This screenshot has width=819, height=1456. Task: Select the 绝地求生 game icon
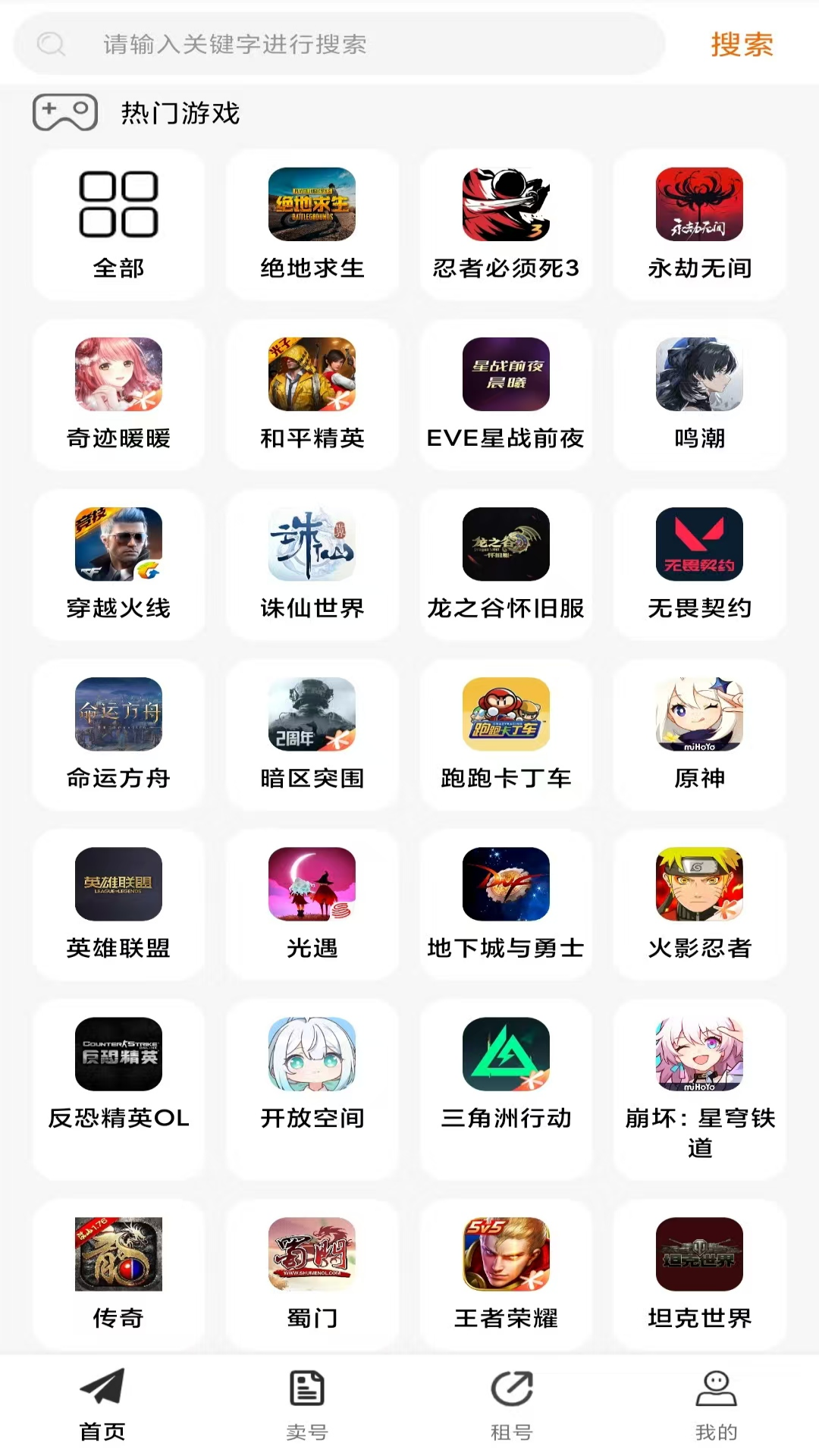312,206
